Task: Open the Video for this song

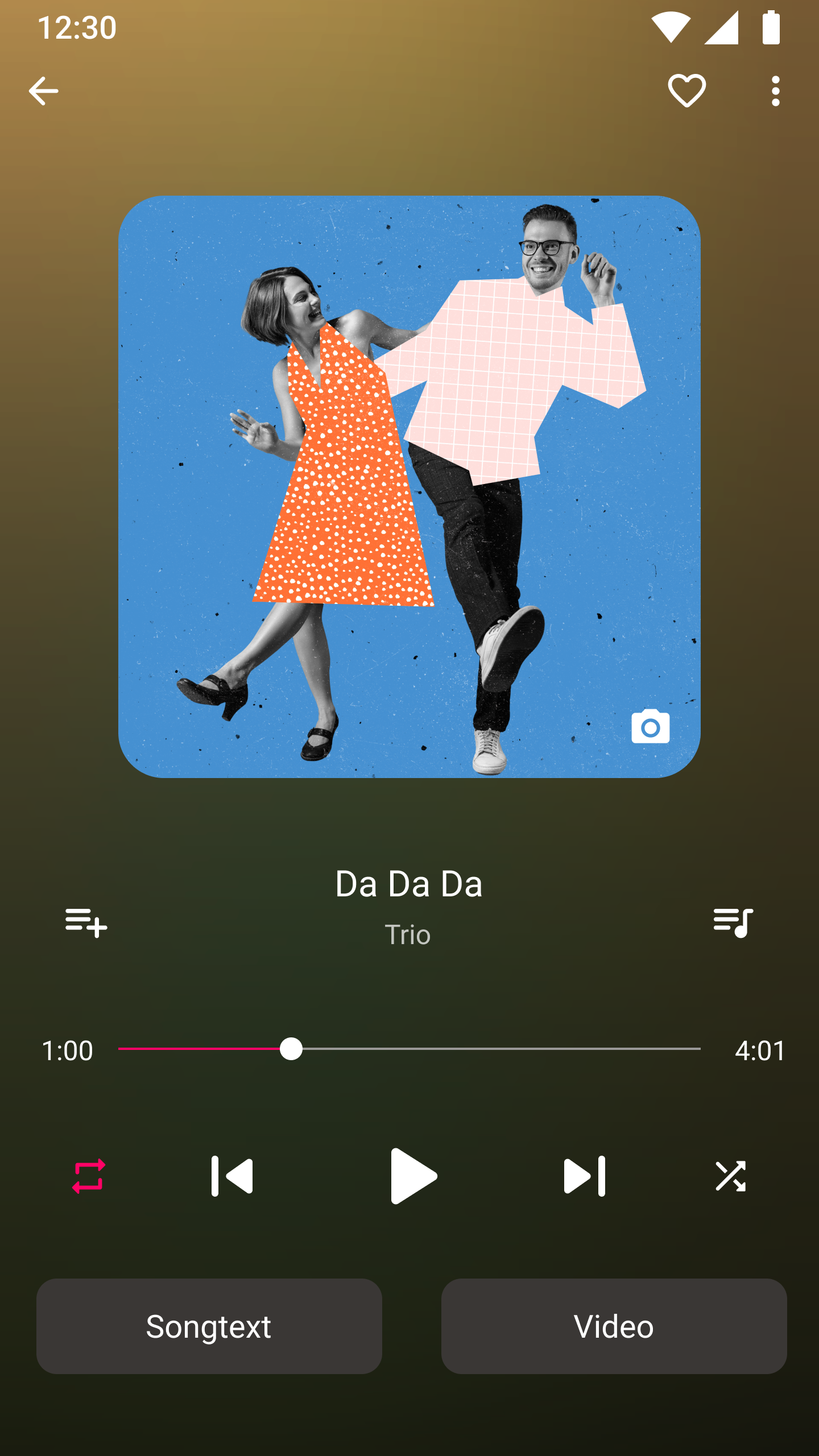Action: tap(614, 1326)
